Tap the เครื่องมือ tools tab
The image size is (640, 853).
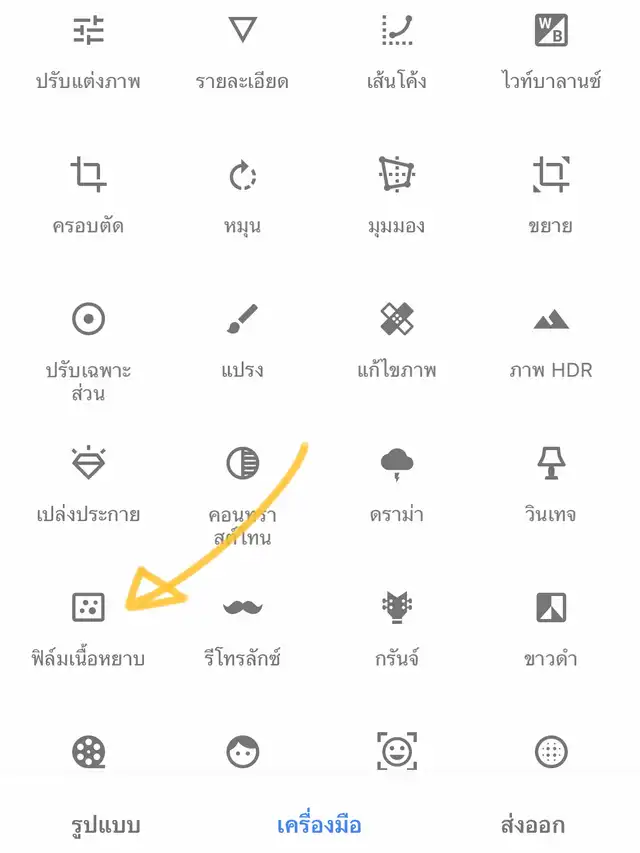coord(319,825)
